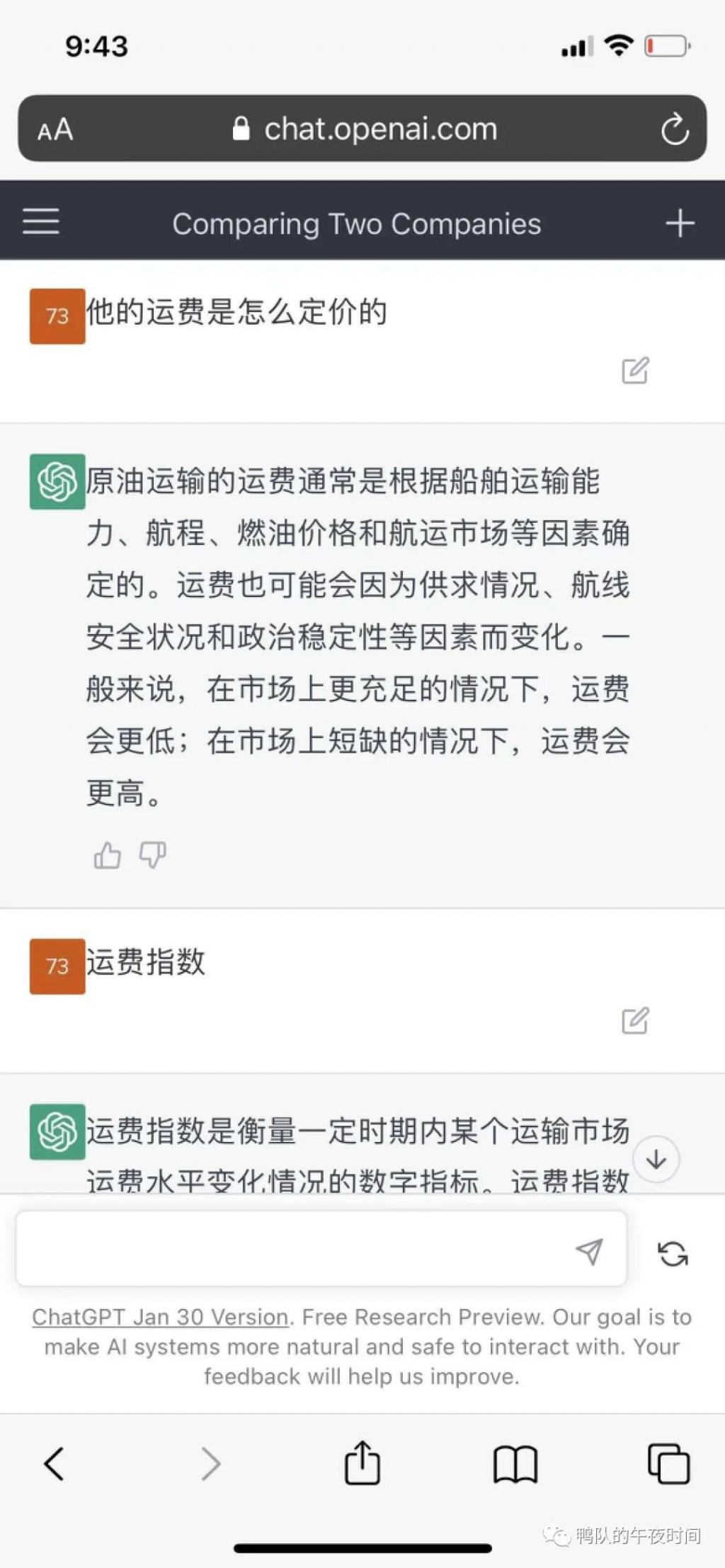The image size is (725, 1568).
Task: Give thumbs up to the 原油运输 response
Action: pos(108,855)
